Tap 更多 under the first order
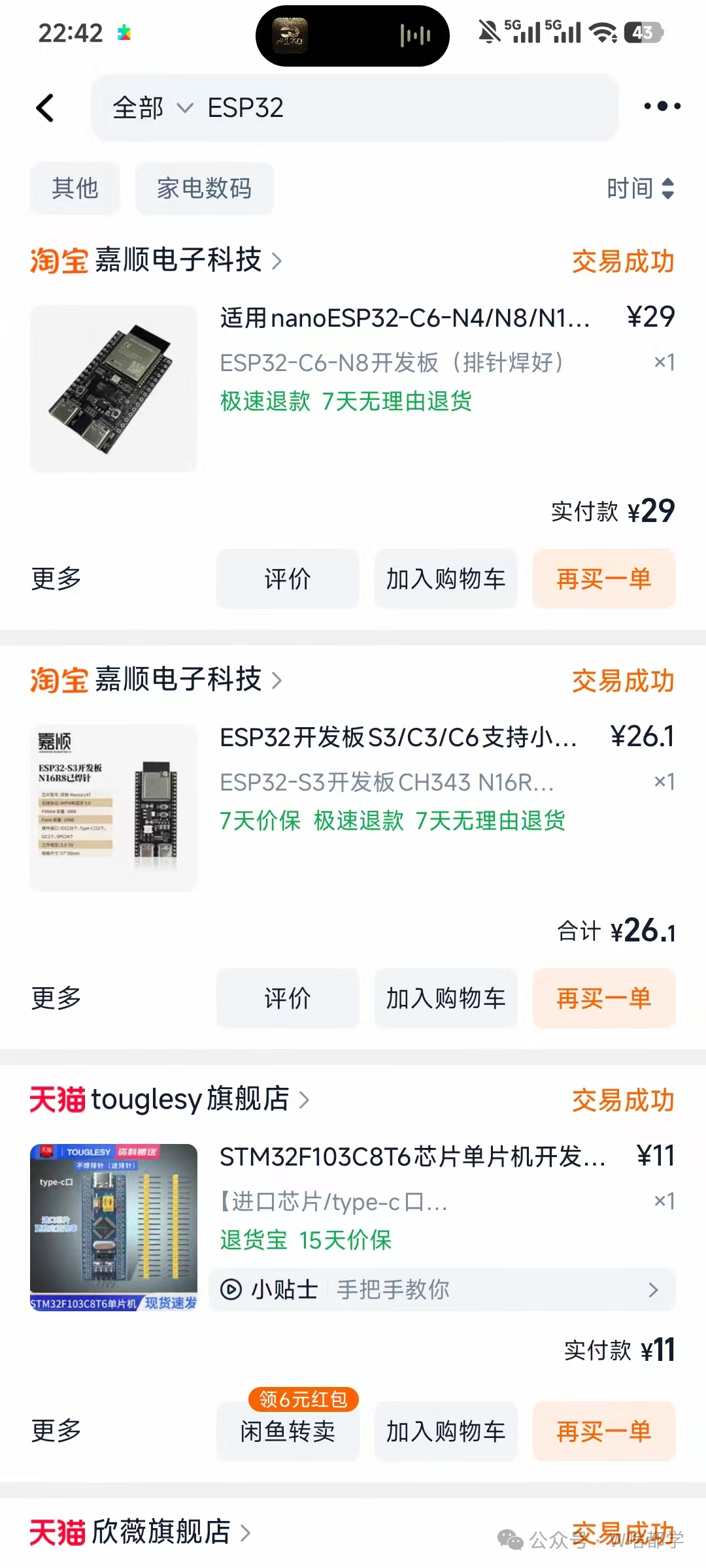Screen dimensions: 706x1568 [x=57, y=578]
